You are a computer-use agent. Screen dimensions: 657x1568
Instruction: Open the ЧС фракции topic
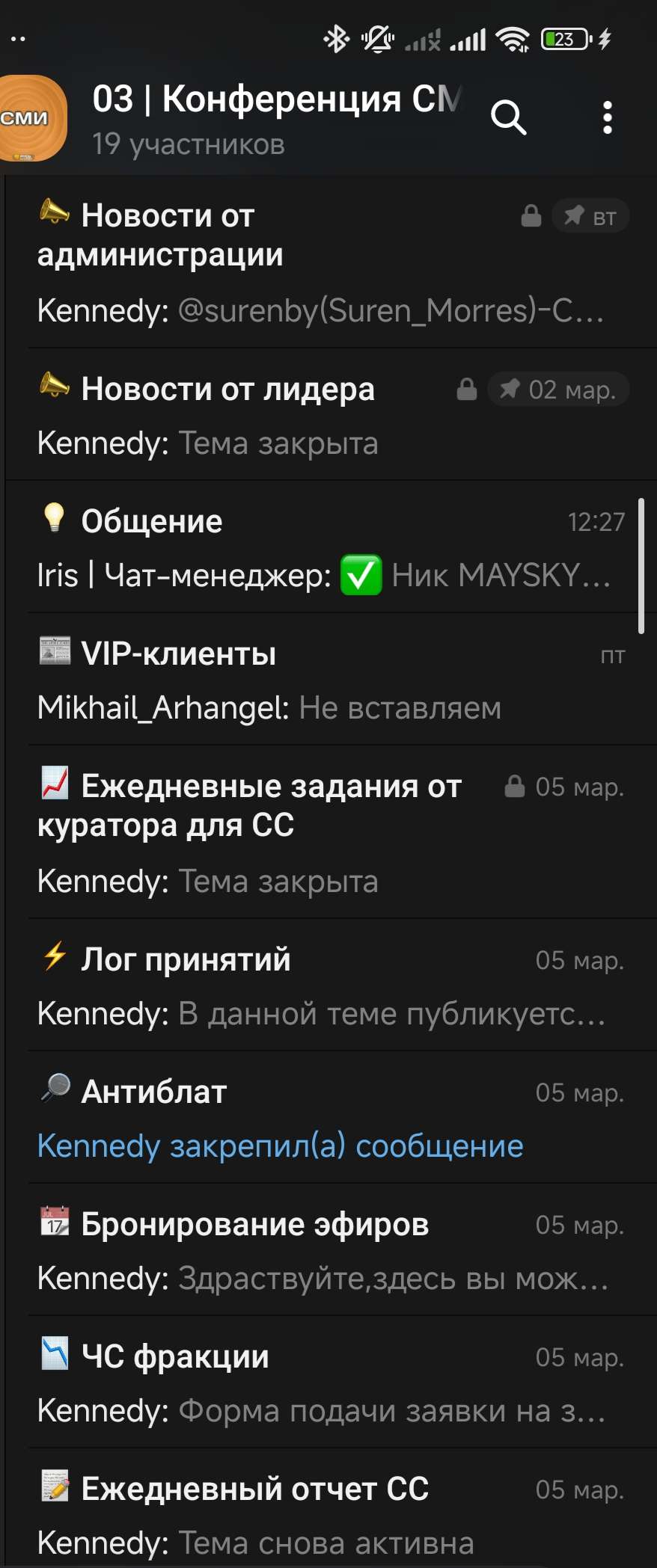click(x=329, y=1383)
